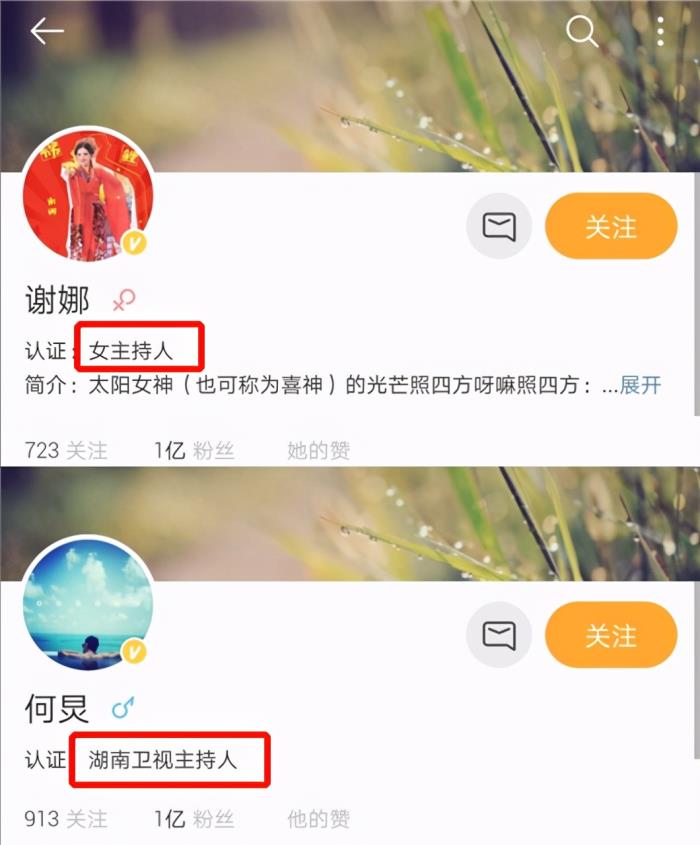View 何炅's profile avatar
This screenshot has height=845, width=700.
coord(87,605)
